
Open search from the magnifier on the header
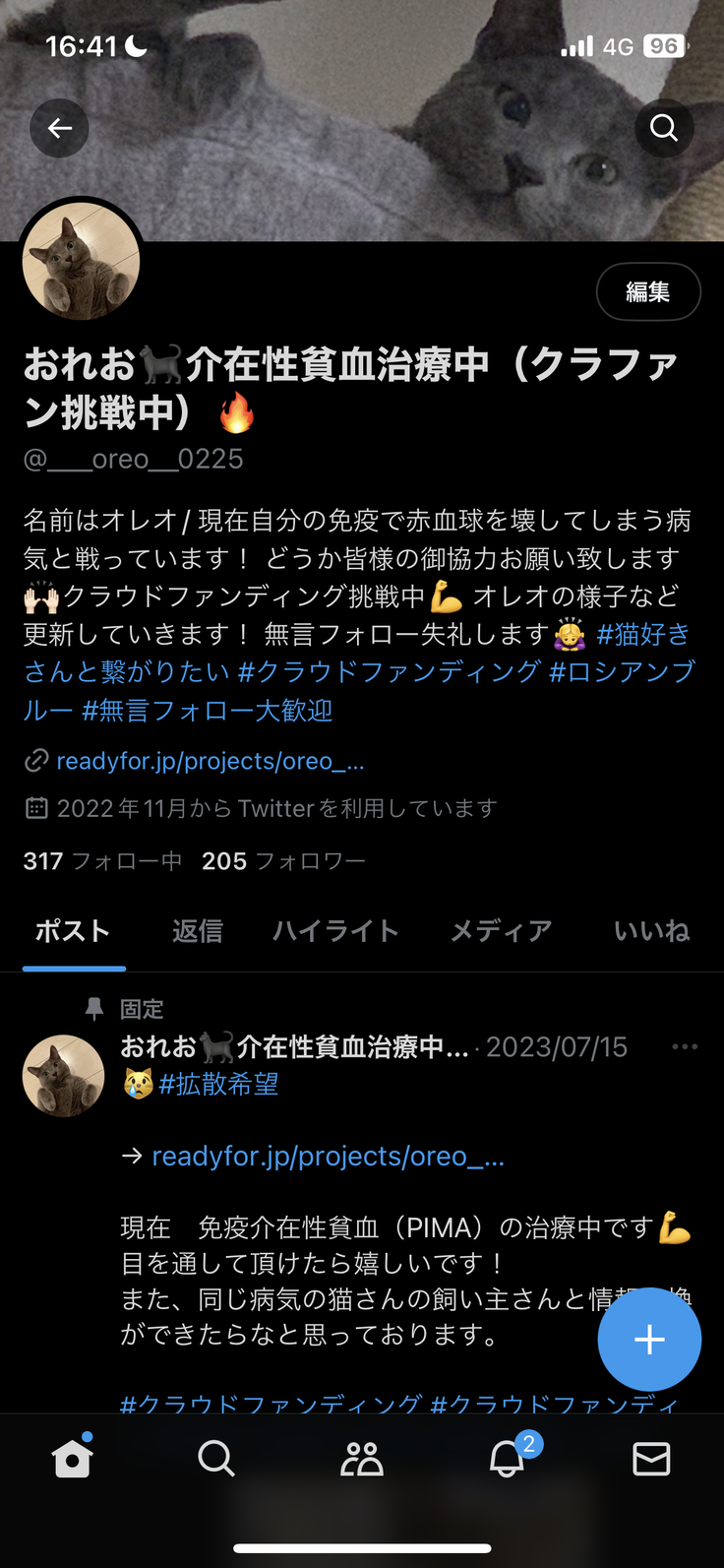pos(664,128)
